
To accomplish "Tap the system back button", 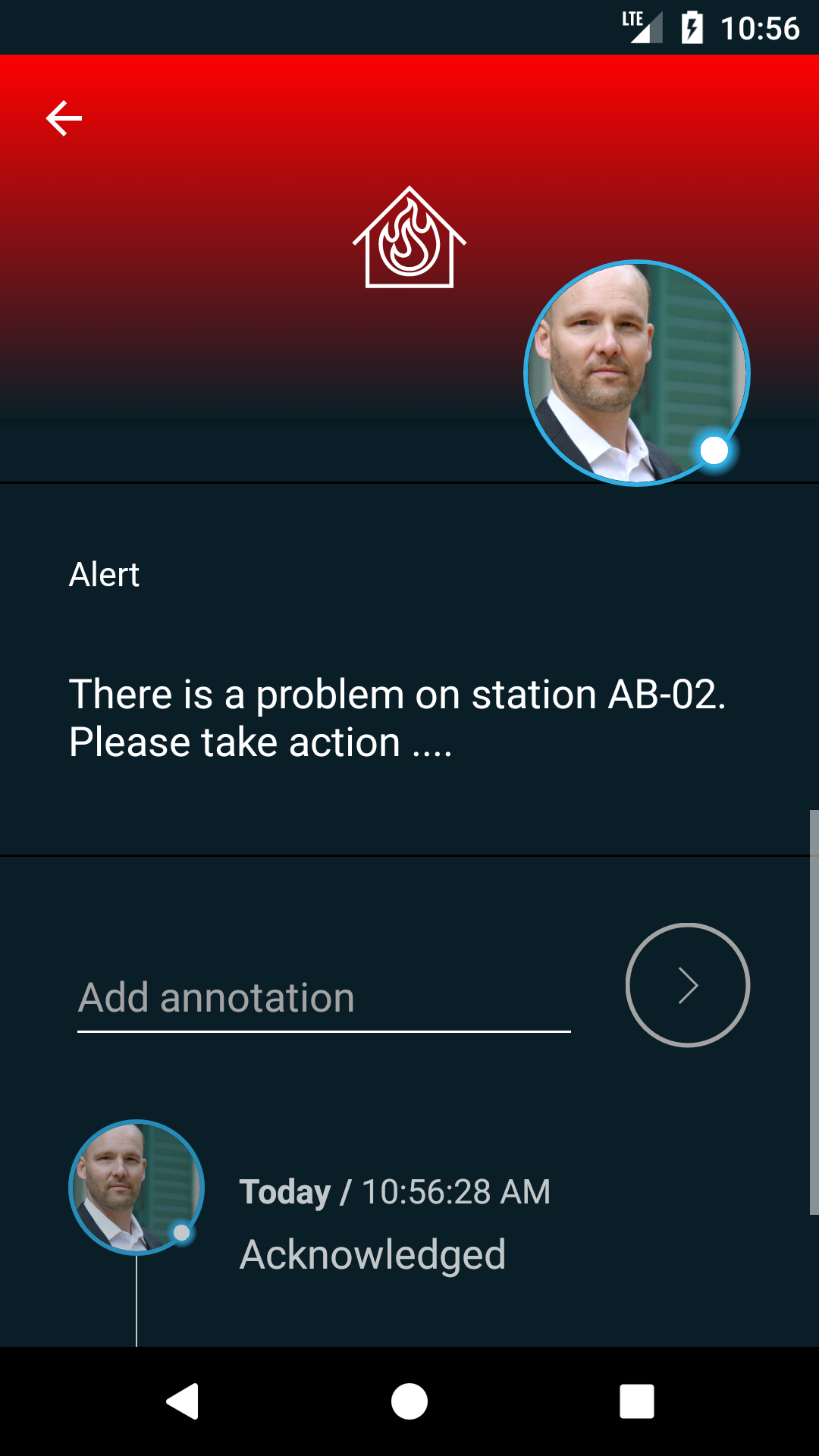I will pos(183,1401).
